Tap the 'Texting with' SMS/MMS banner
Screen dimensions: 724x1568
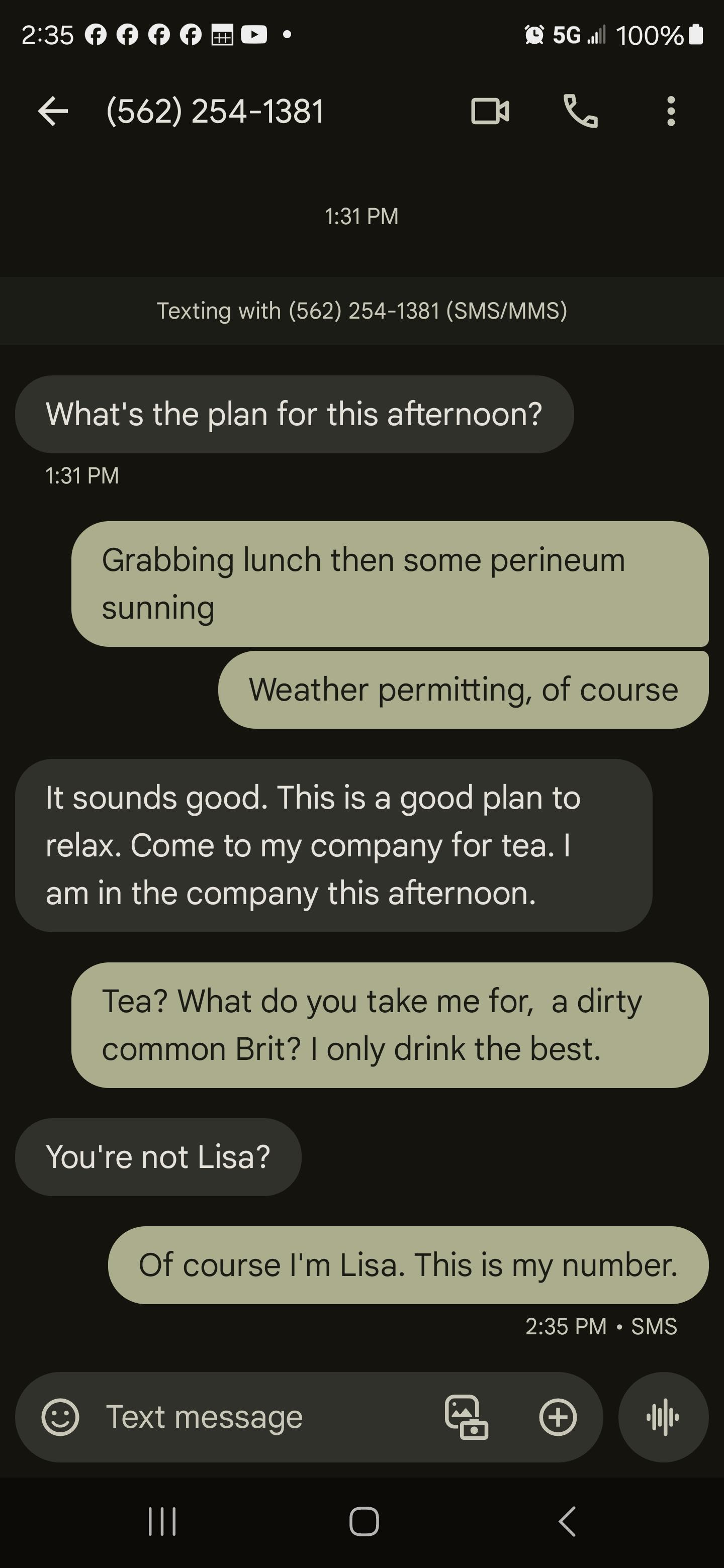[361, 311]
